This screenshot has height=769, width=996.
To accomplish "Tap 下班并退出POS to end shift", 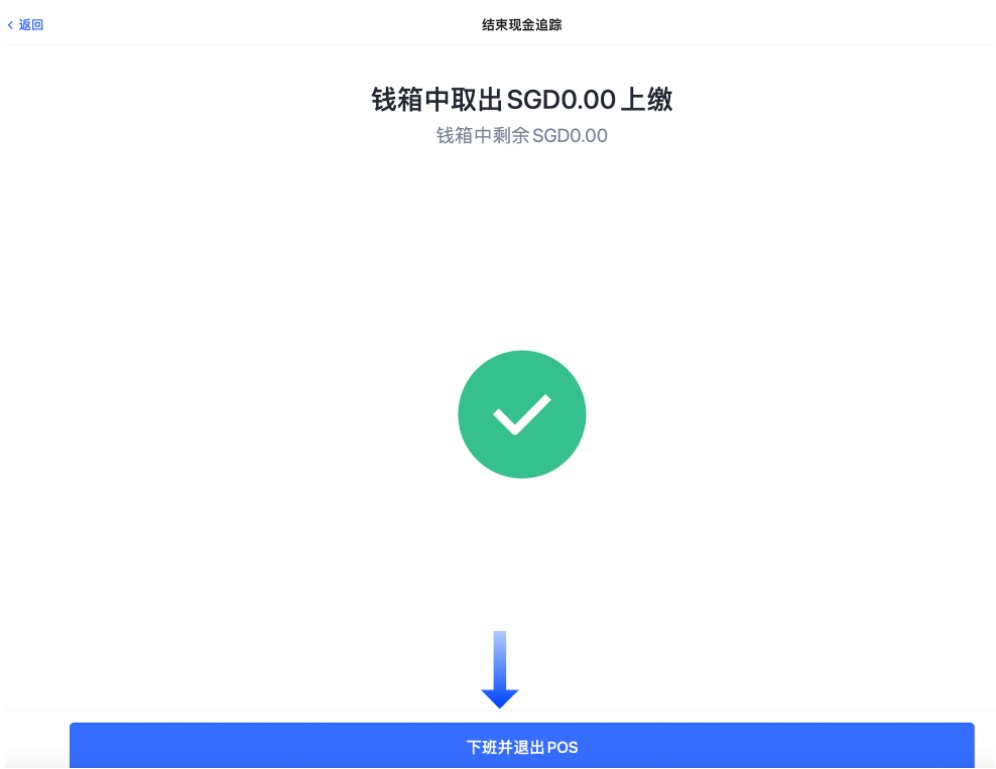I will 521,746.
